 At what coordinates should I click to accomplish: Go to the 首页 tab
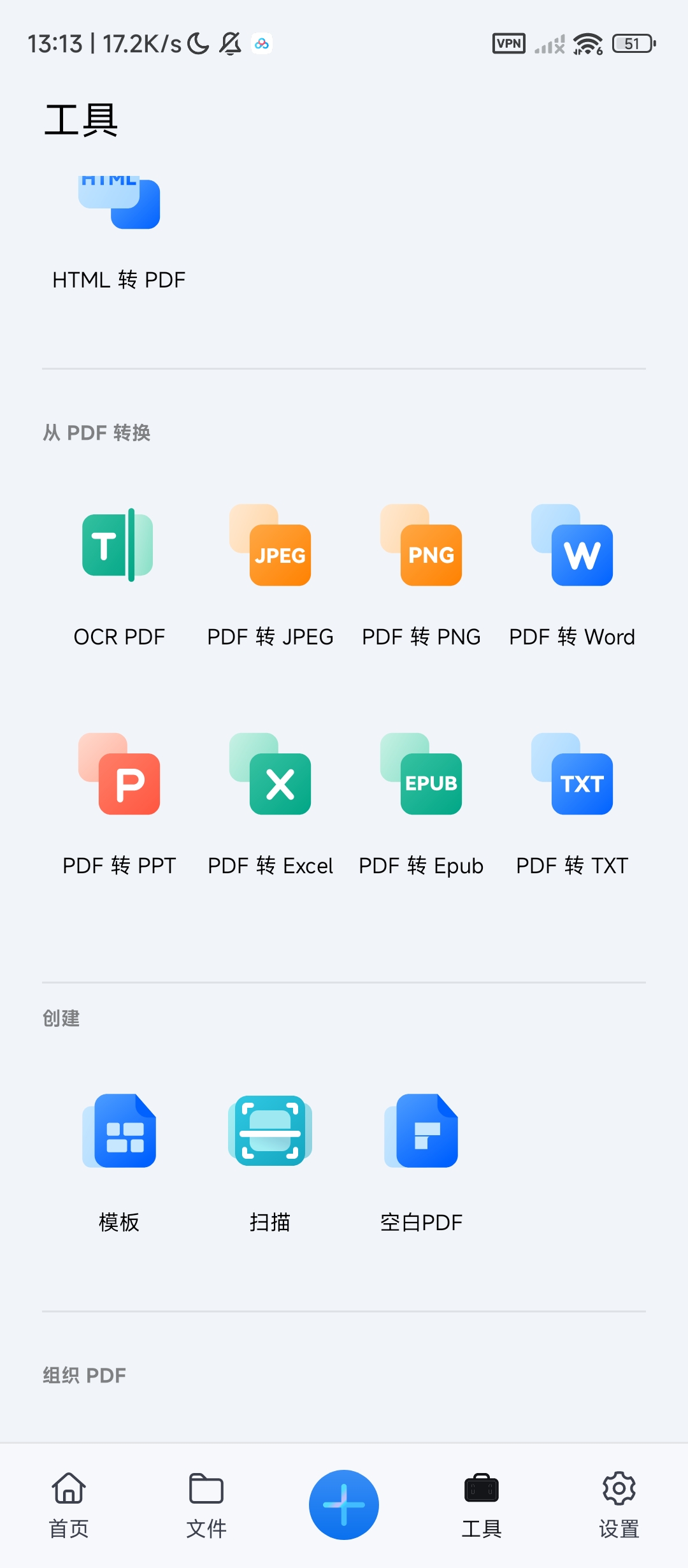pos(69,1506)
